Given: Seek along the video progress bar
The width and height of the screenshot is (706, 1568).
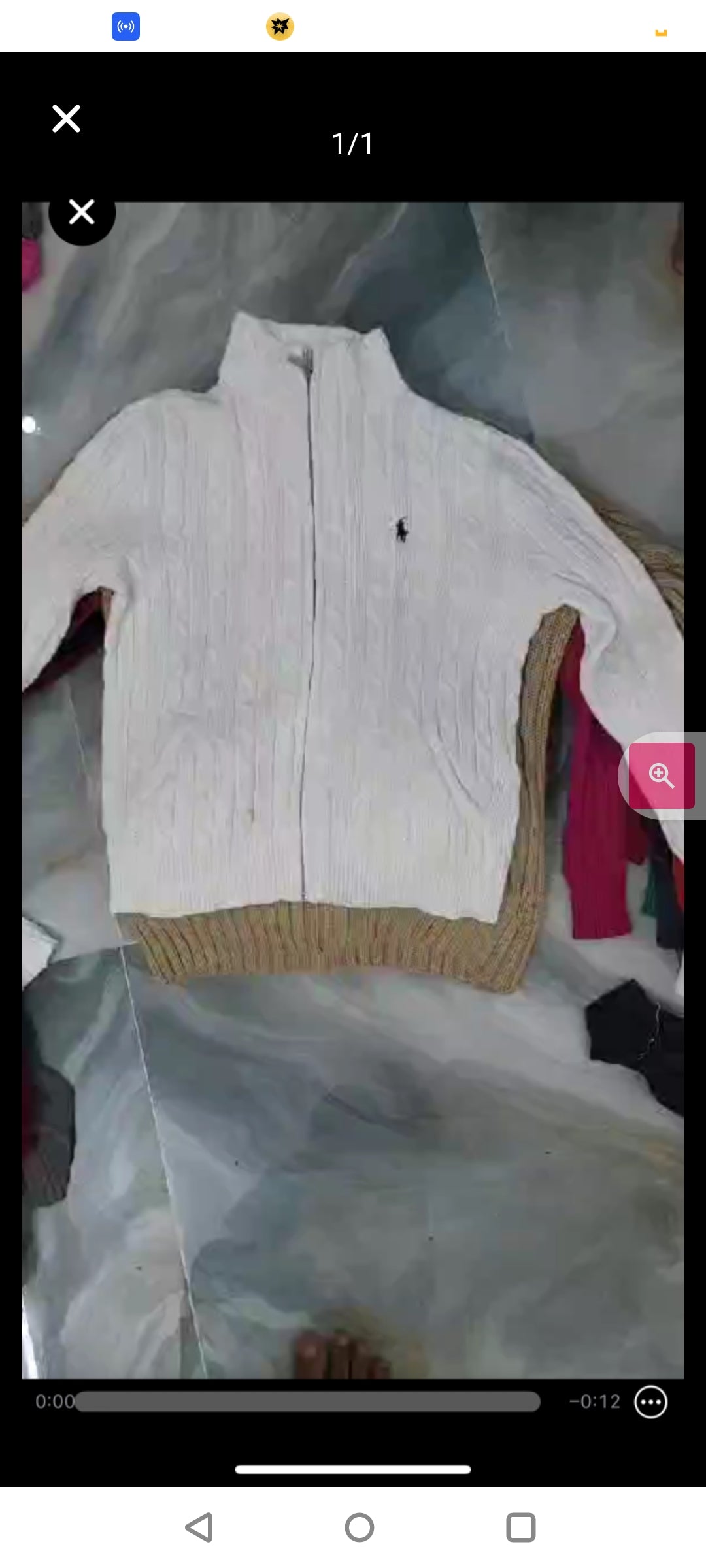Looking at the screenshot, I should [308, 1401].
